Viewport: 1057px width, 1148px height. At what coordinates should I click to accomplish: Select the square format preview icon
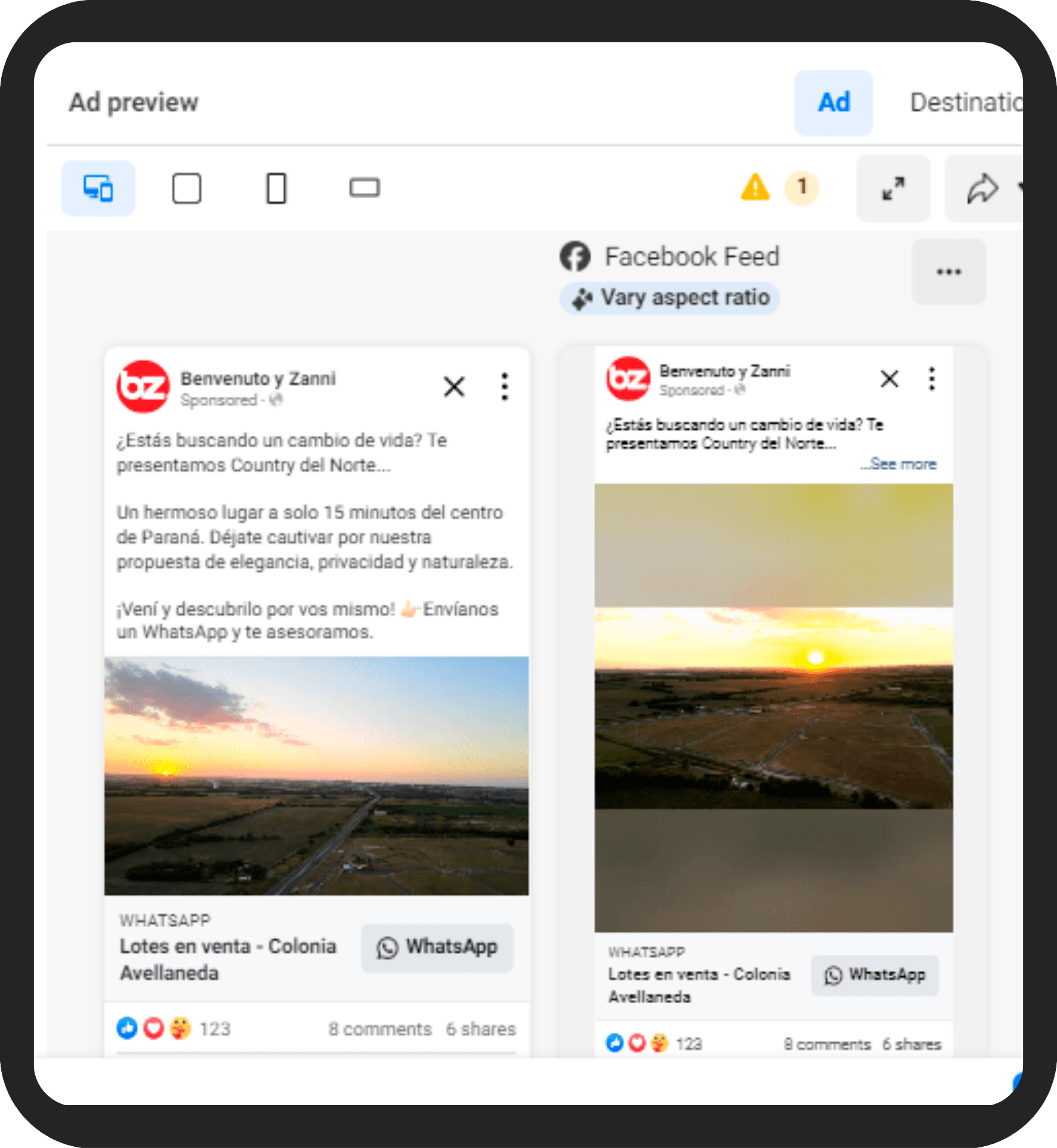click(186, 188)
